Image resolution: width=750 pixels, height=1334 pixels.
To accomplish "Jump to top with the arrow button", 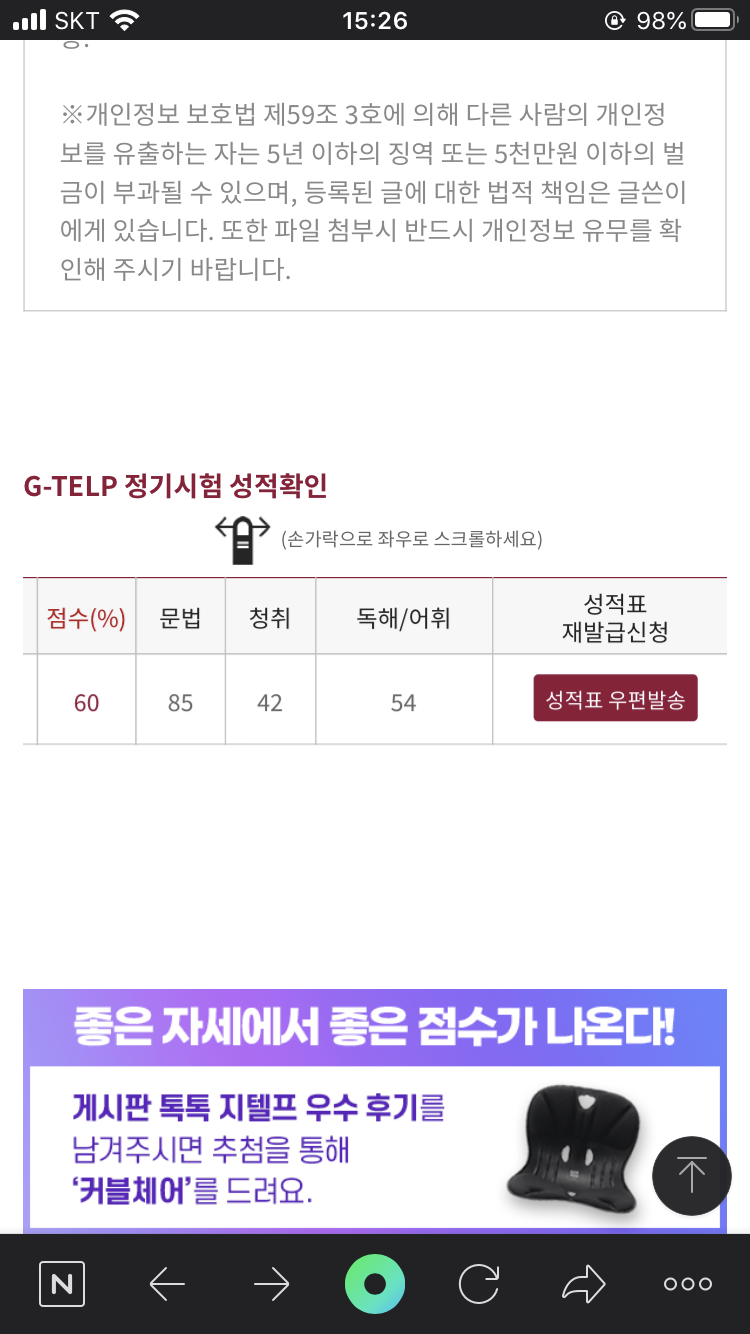I will coord(691,1175).
